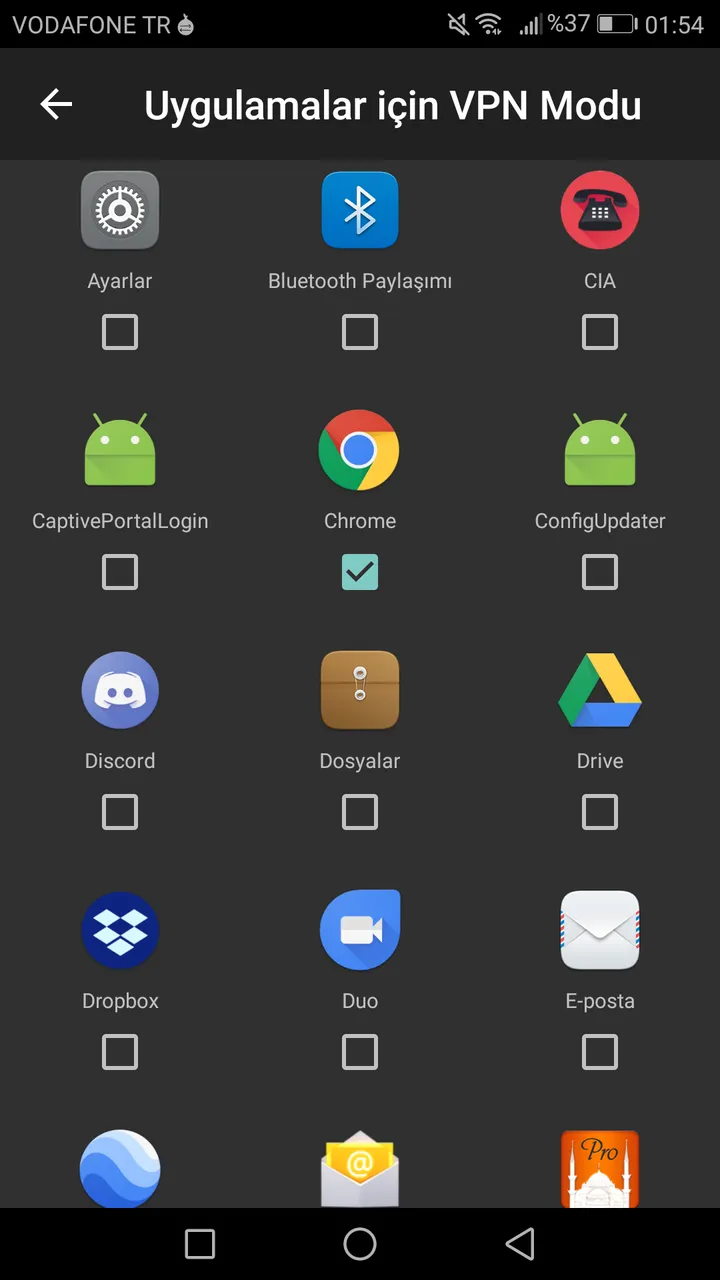Check the Duo checkbox

360,1052
